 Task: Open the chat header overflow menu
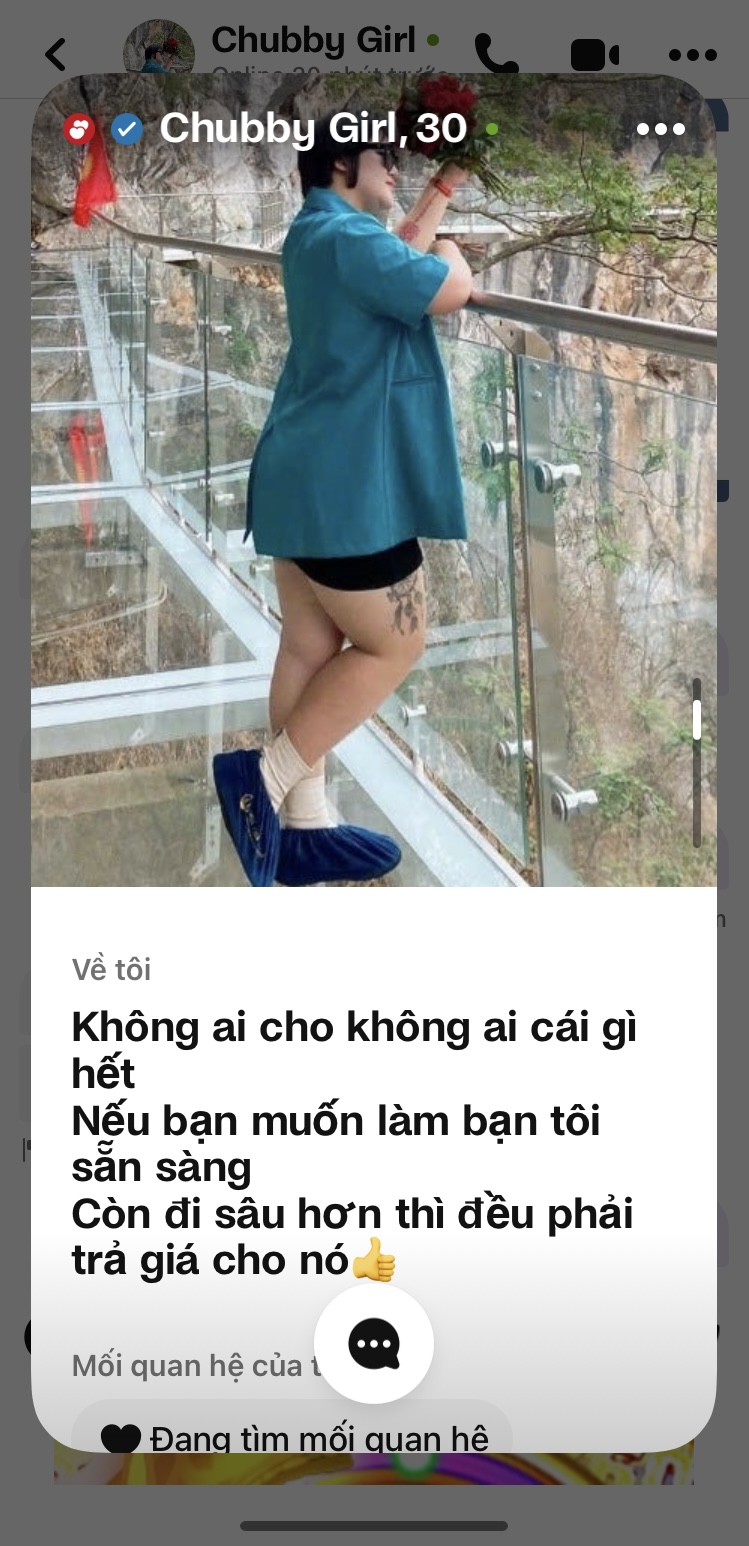pos(692,55)
